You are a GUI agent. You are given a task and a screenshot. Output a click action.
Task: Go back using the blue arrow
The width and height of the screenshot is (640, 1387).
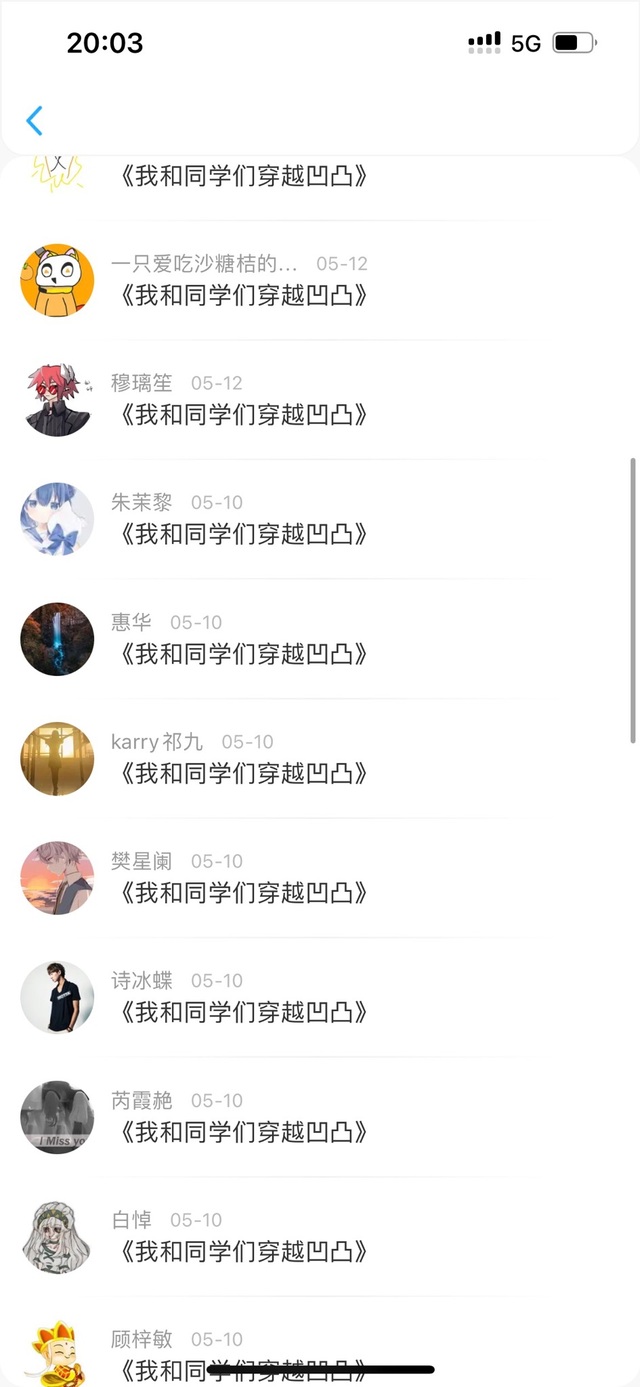(34, 121)
